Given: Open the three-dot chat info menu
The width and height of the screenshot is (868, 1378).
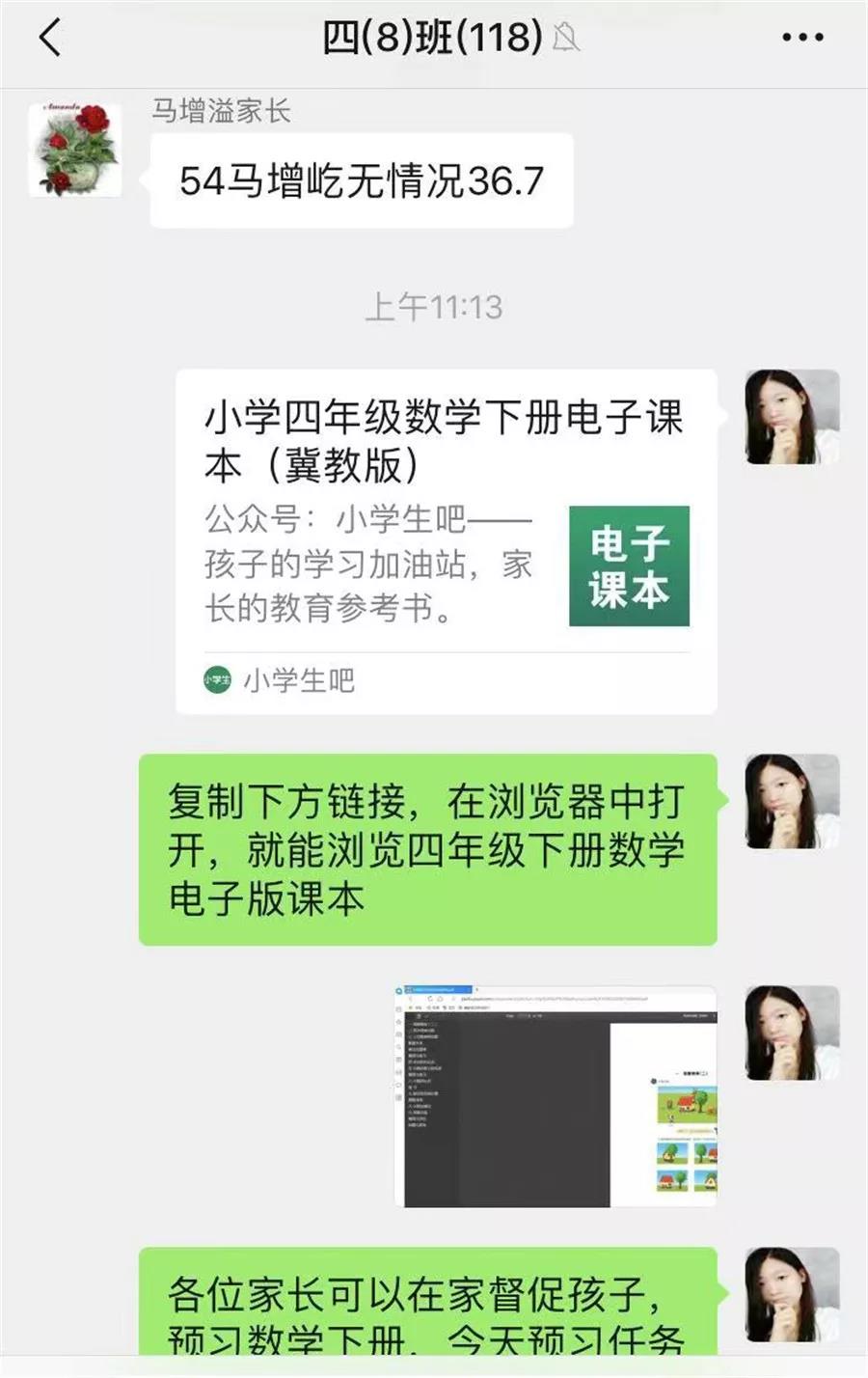Looking at the screenshot, I should click(801, 39).
